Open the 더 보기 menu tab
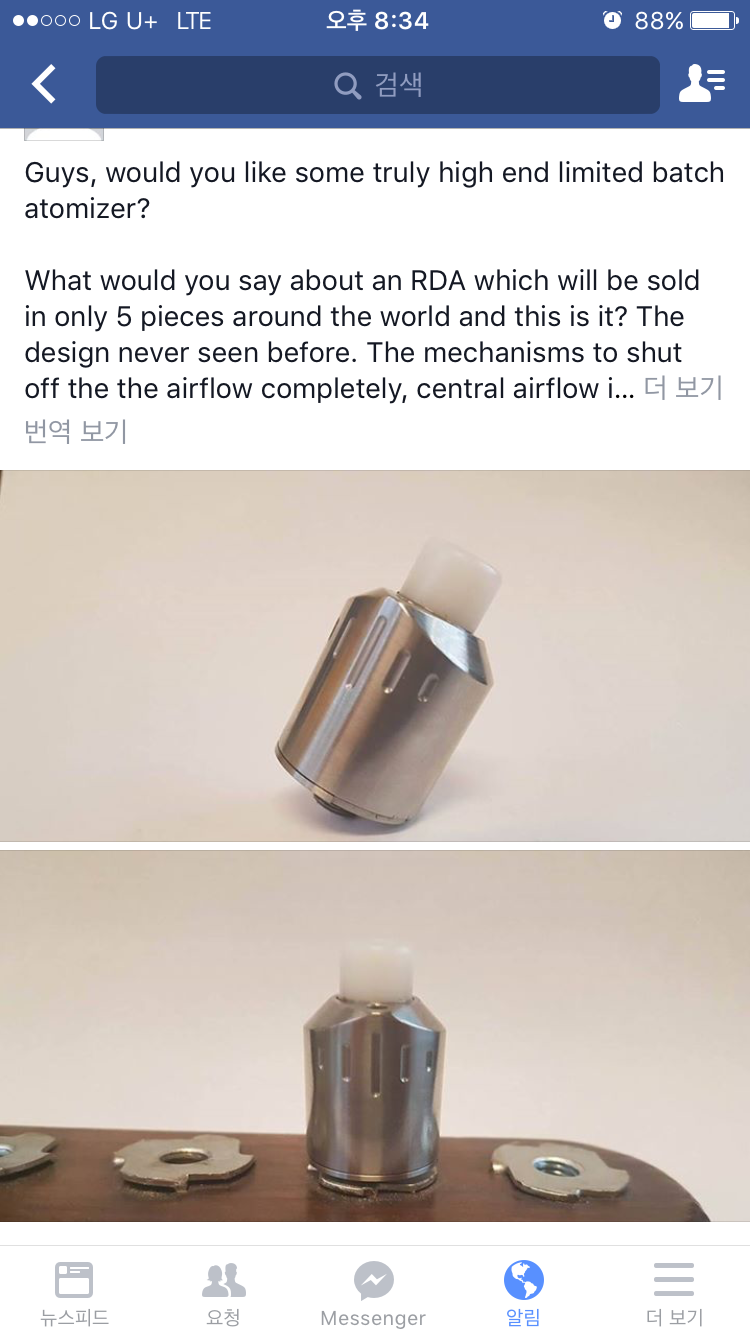 (674, 1293)
